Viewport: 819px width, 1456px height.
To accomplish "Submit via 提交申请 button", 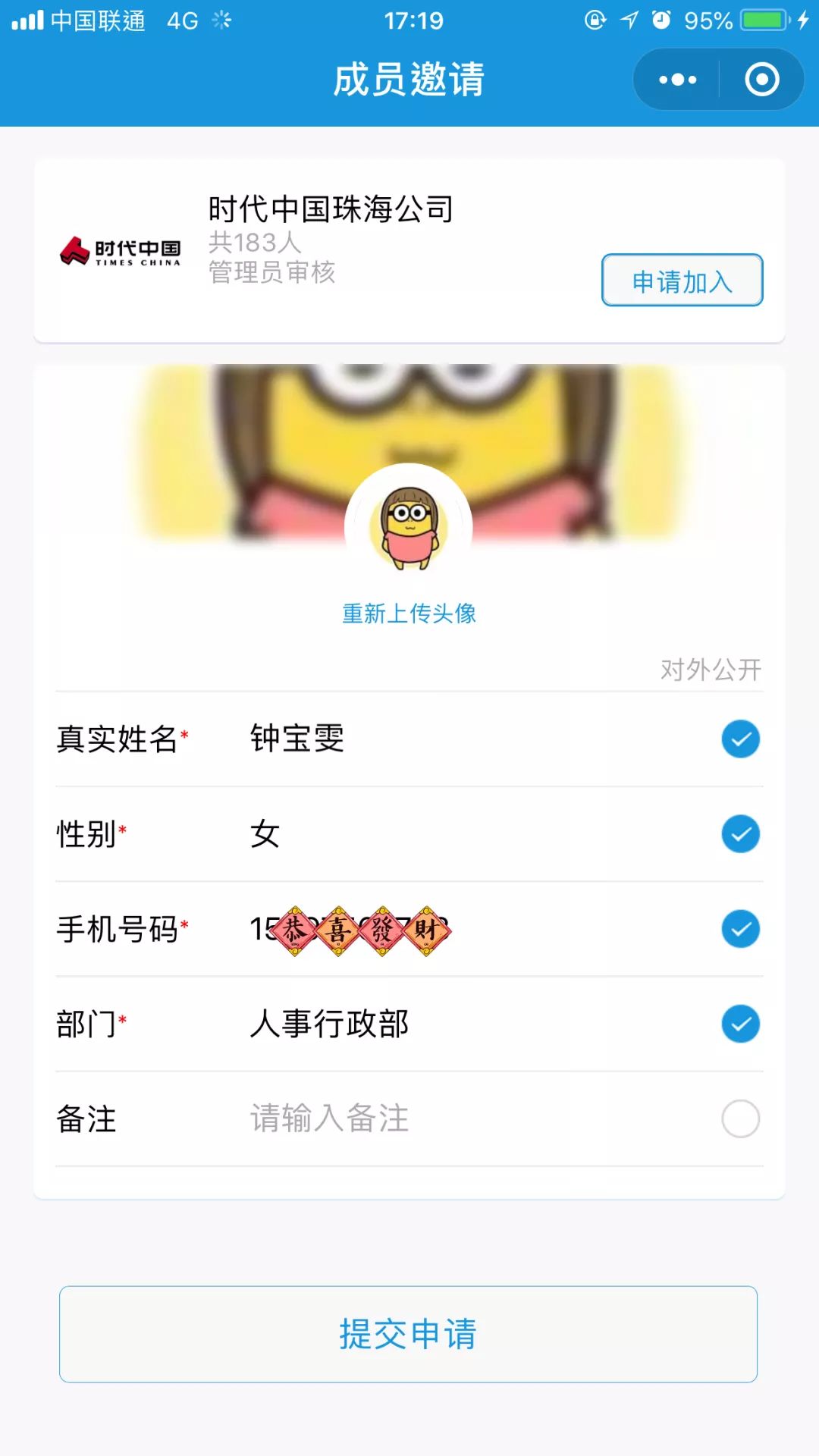I will point(408,1334).
